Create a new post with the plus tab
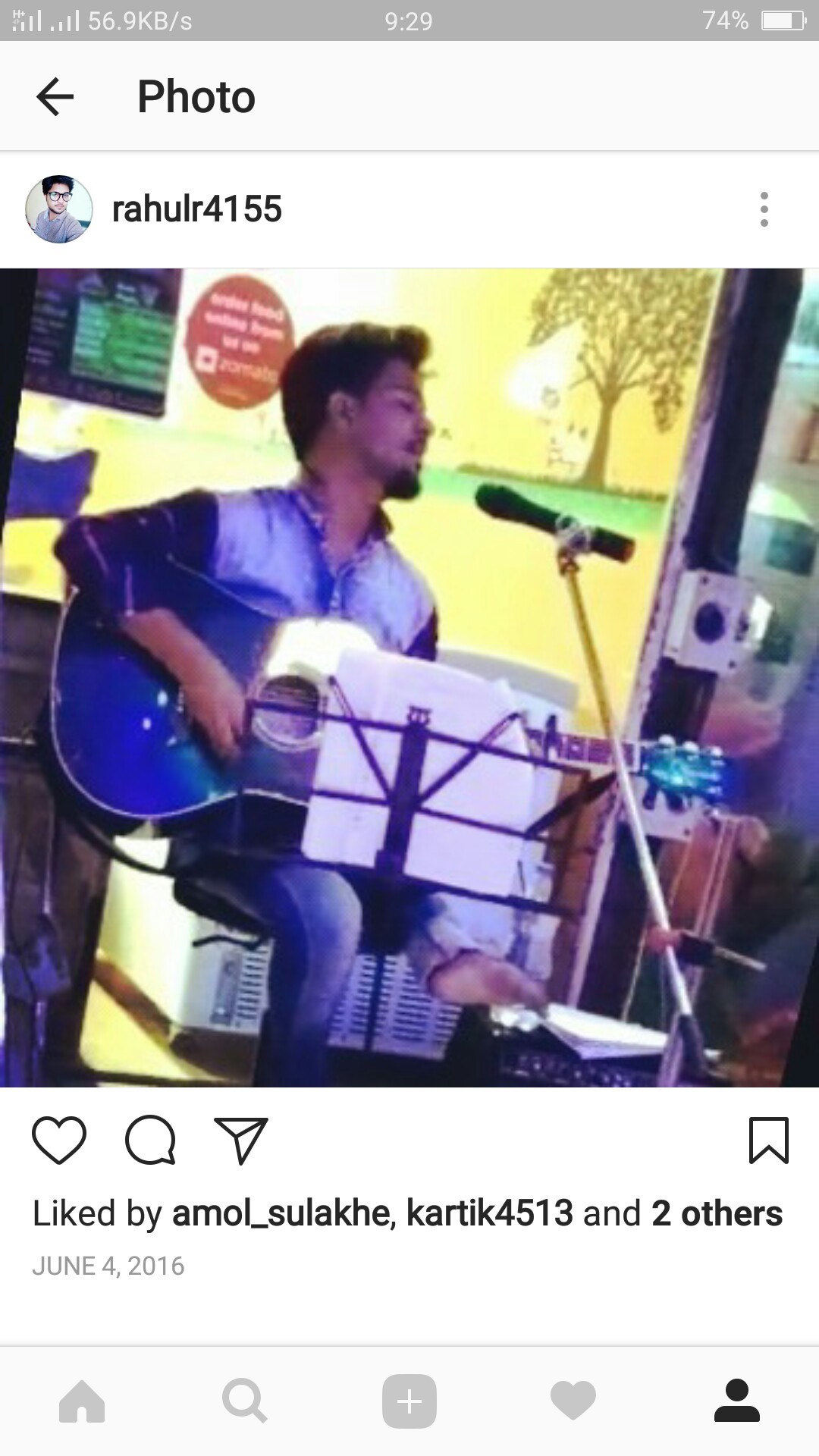The width and height of the screenshot is (819, 1456). coord(409,1401)
